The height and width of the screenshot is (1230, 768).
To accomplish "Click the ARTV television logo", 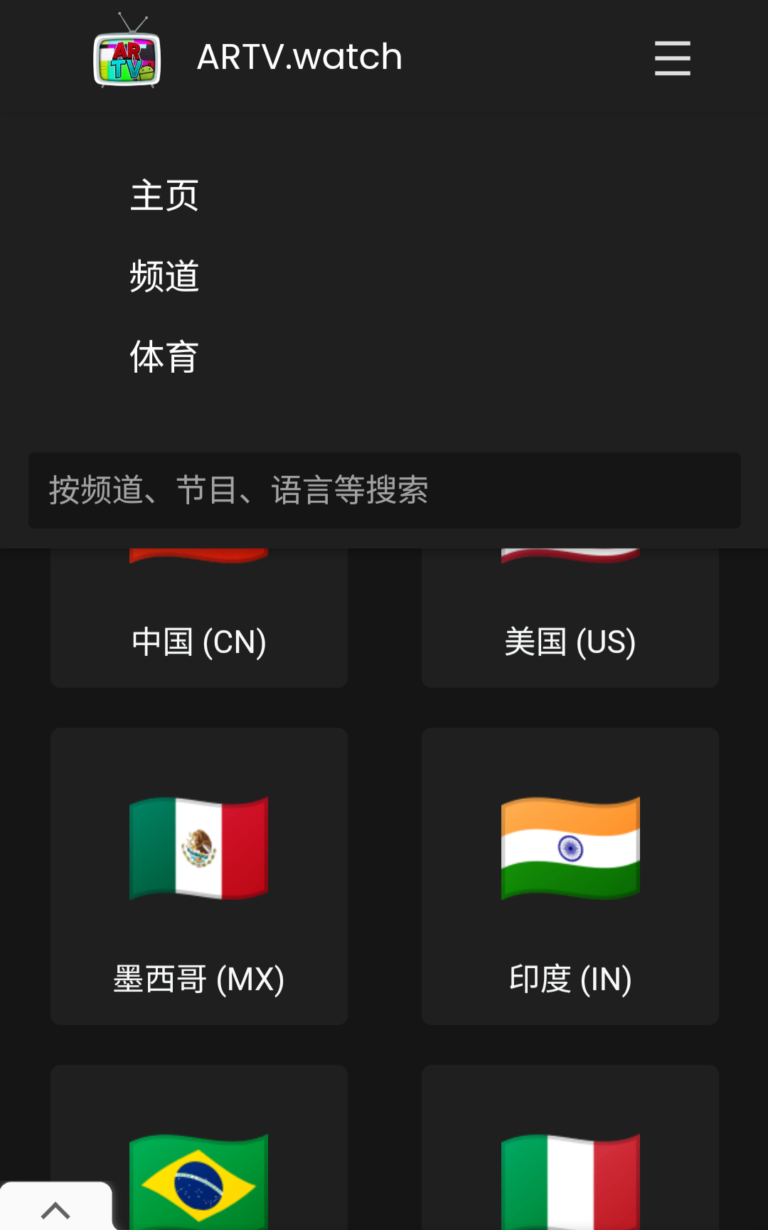I will (127, 58).
